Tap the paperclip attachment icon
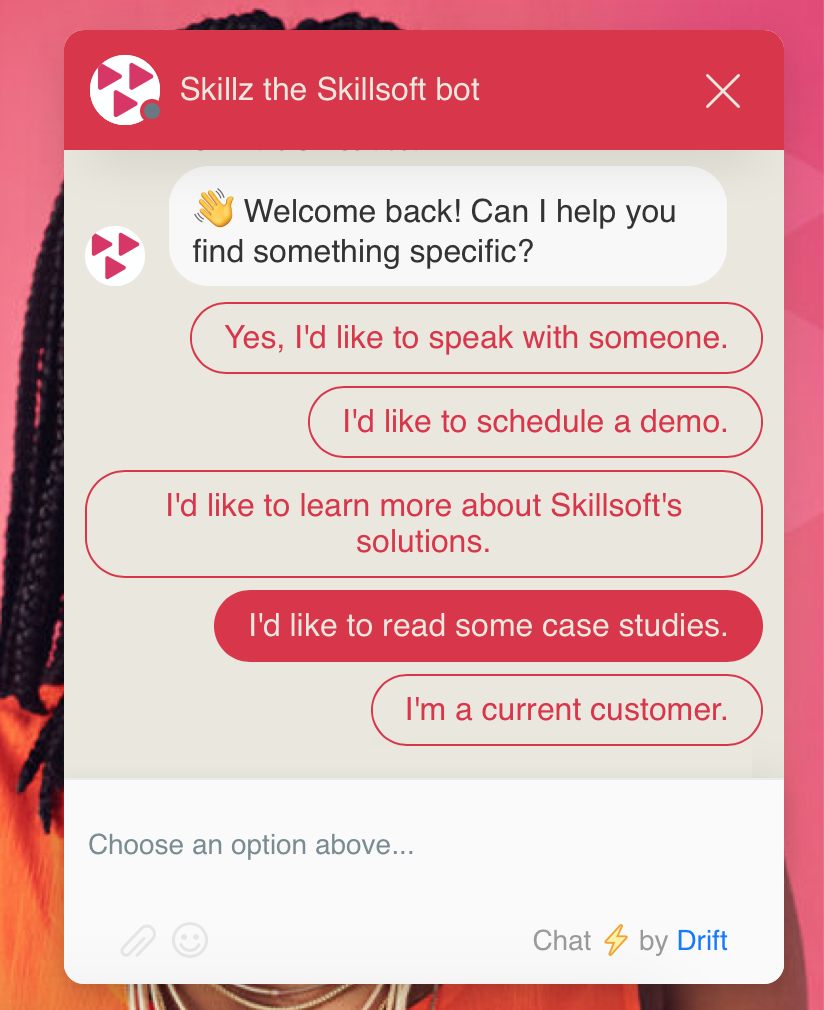This screenshot has width=824, height=1010. (x=138, y=941)
